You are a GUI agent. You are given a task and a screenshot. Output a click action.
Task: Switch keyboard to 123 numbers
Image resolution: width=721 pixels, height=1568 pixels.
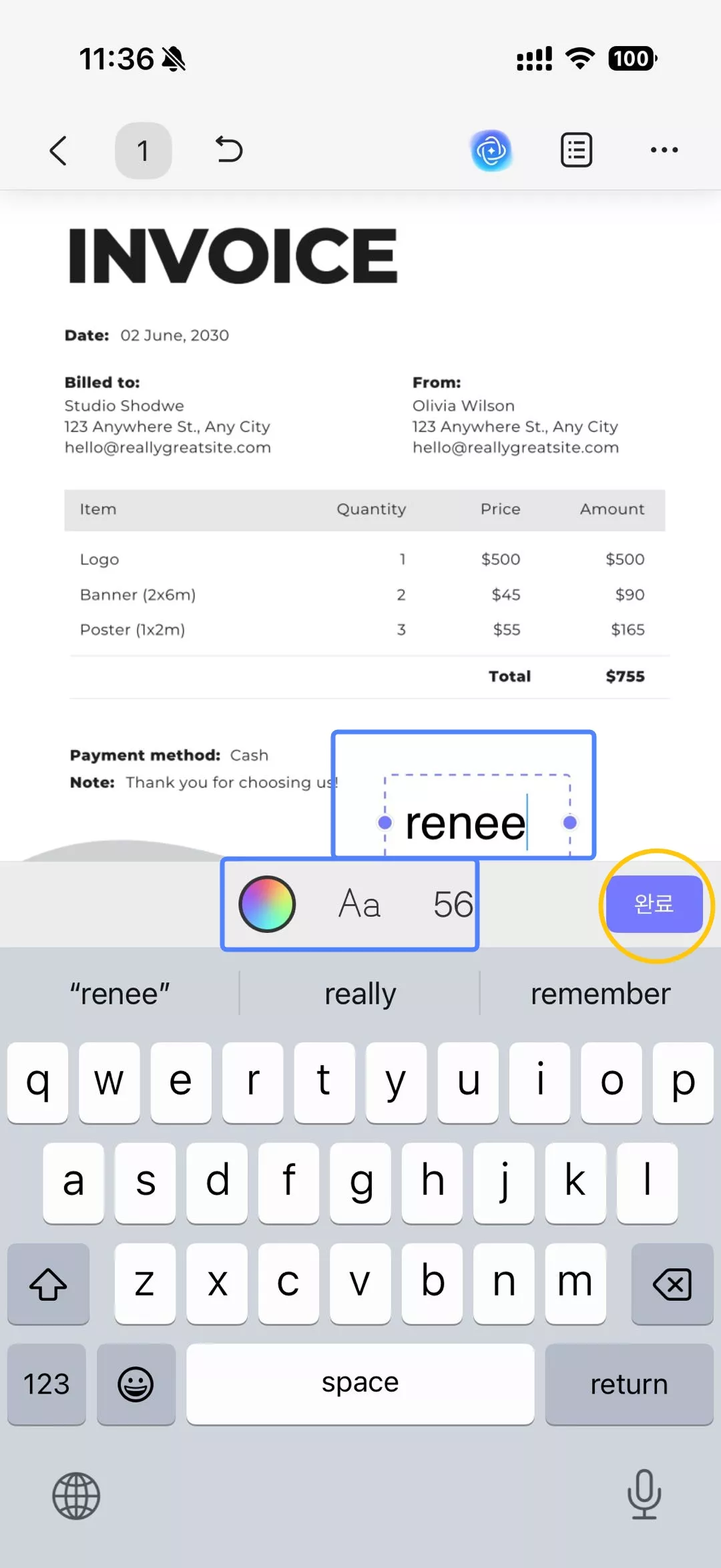pyautogui.click(x=47, y=1384)
